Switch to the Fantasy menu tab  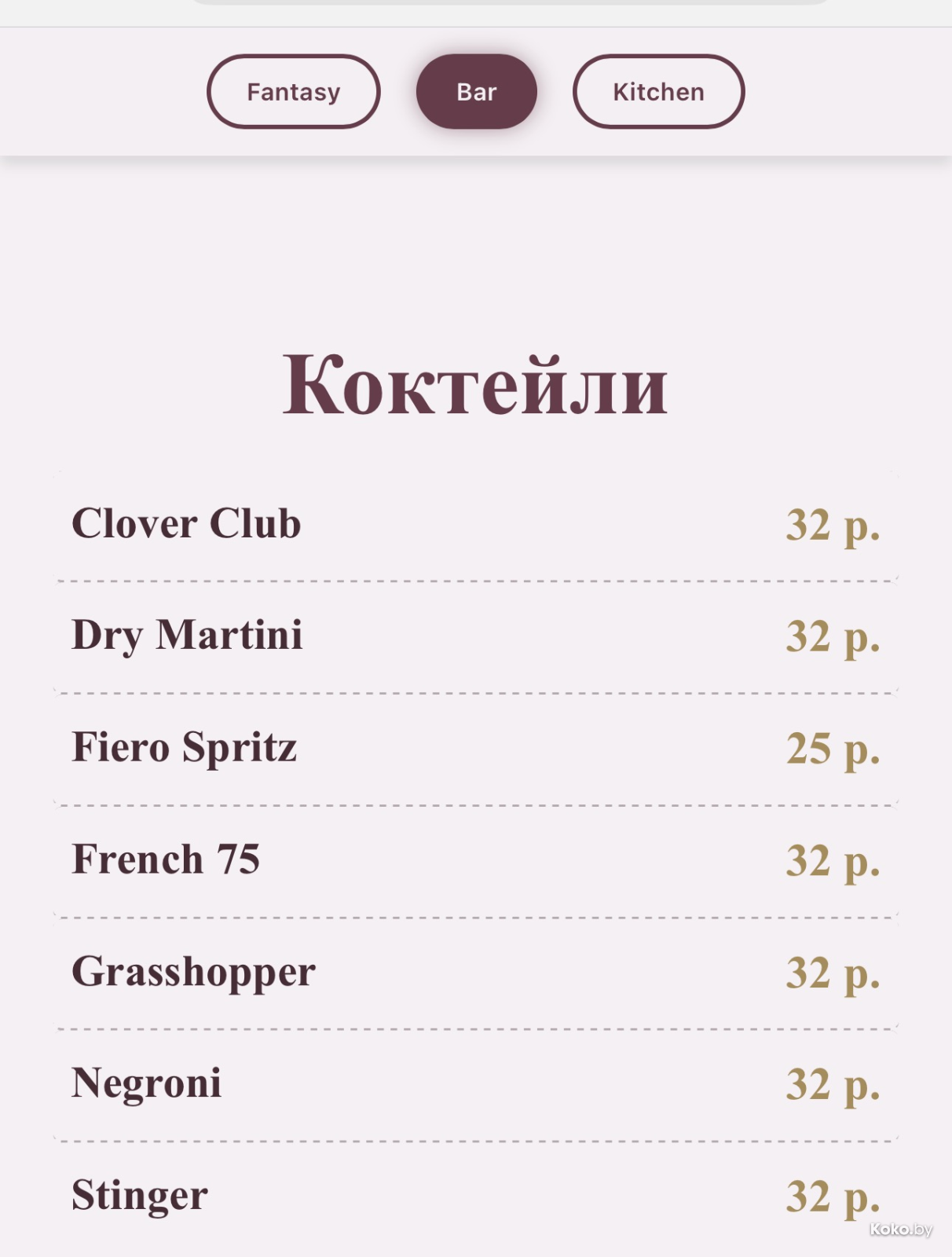pyautogui.click(x=293, y=92)
